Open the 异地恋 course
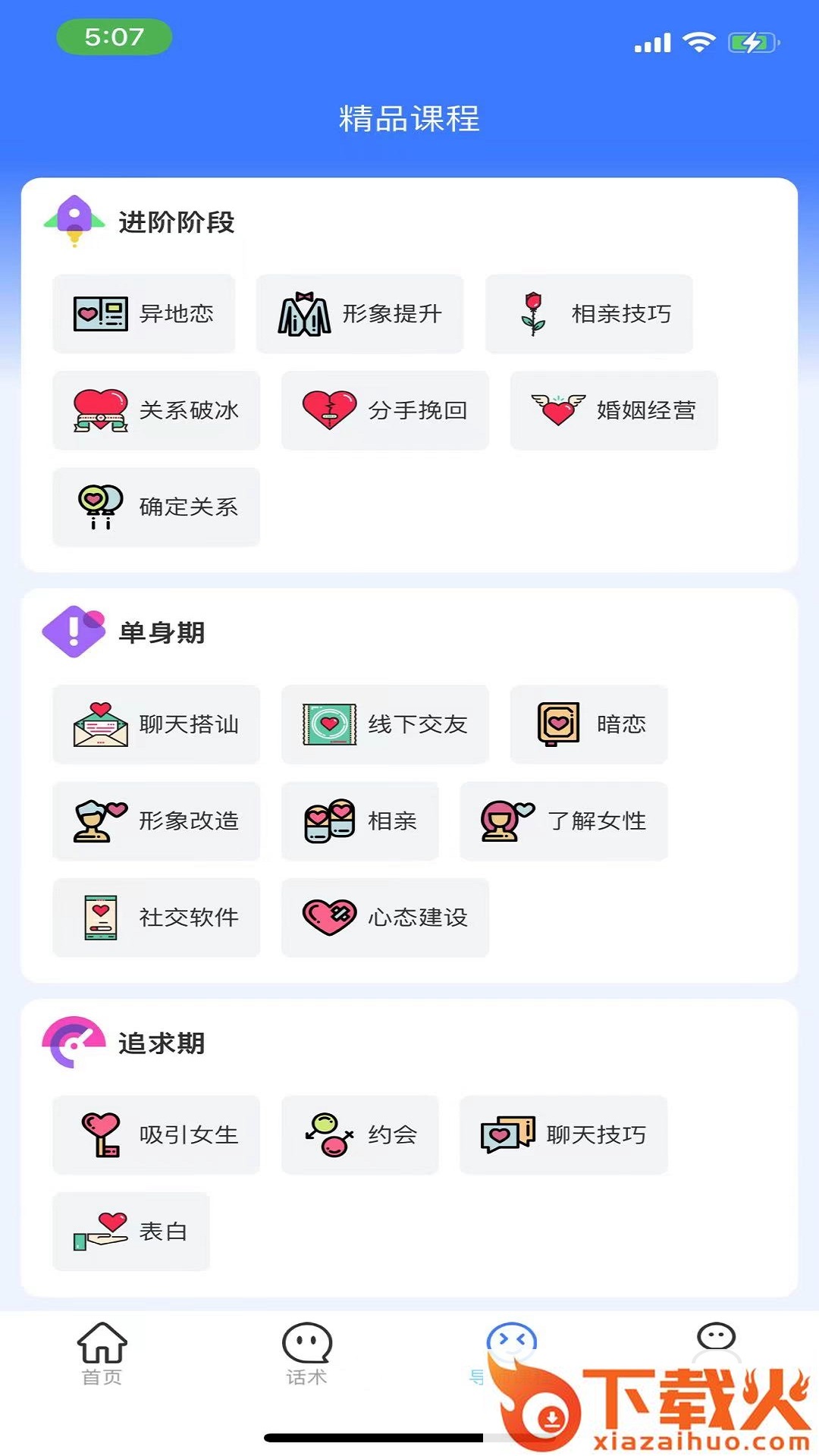This screenshot has width=819, height=1456. click(x=144, y=314)
